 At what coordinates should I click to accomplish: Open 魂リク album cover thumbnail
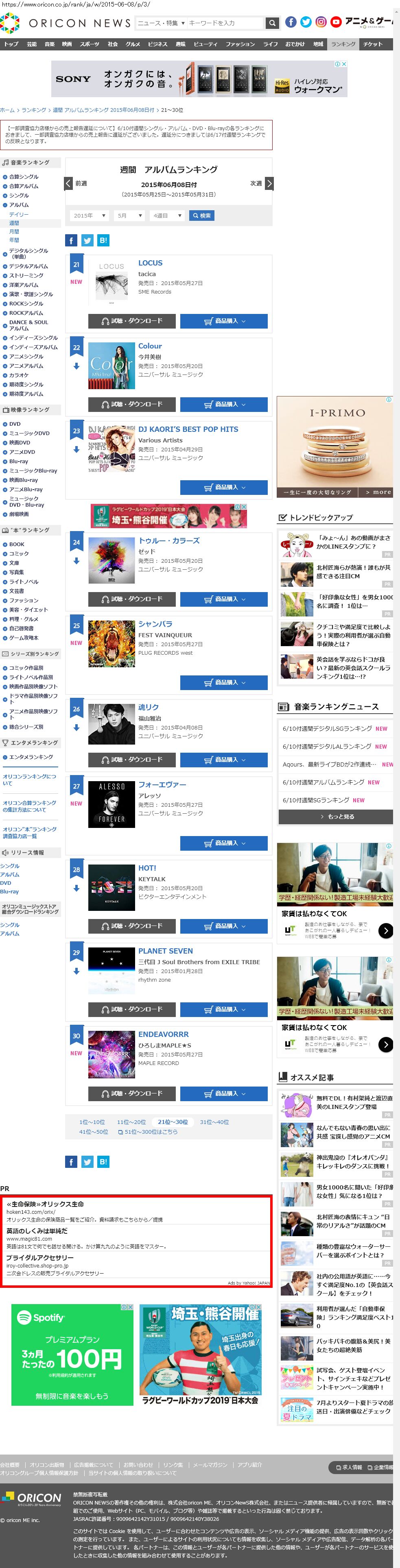111,724
